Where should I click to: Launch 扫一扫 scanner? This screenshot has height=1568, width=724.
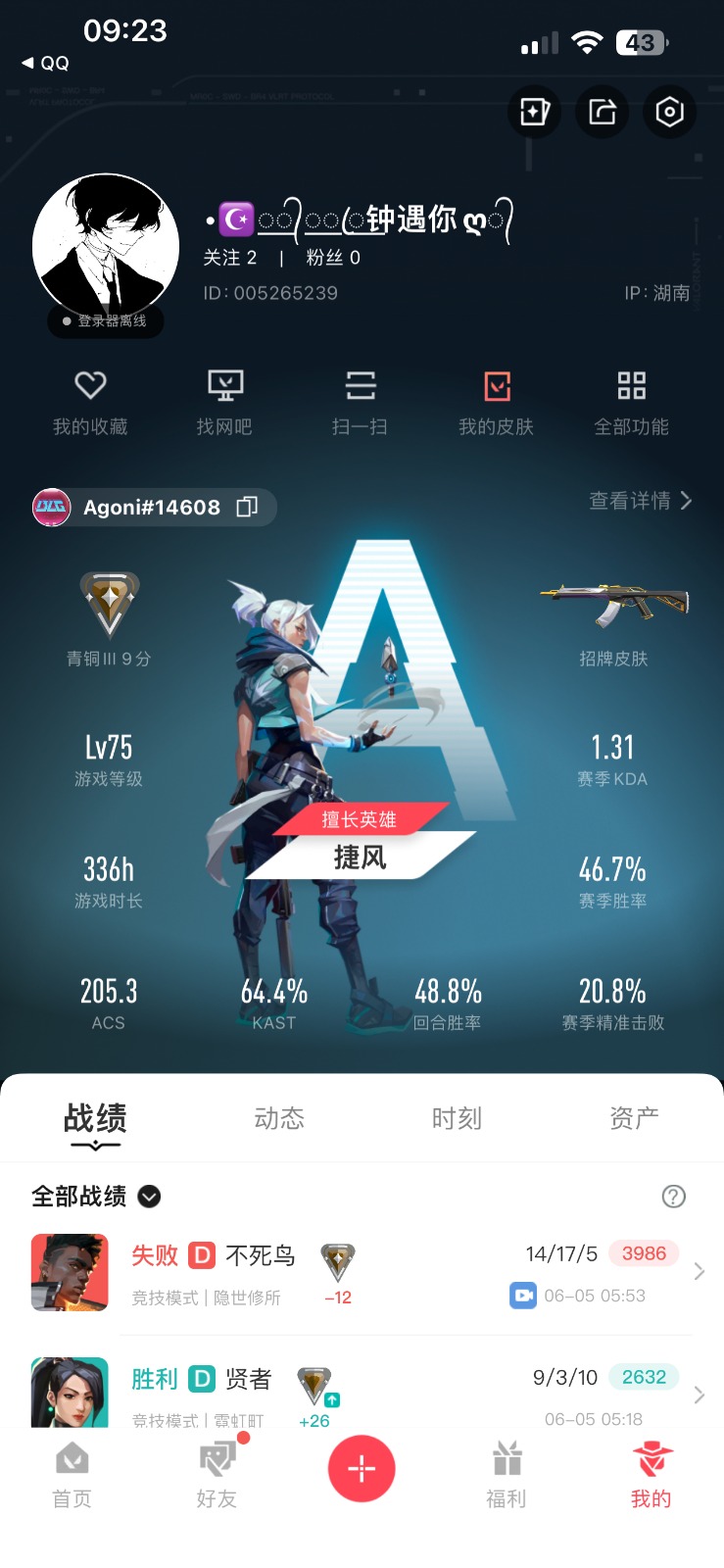360,403
